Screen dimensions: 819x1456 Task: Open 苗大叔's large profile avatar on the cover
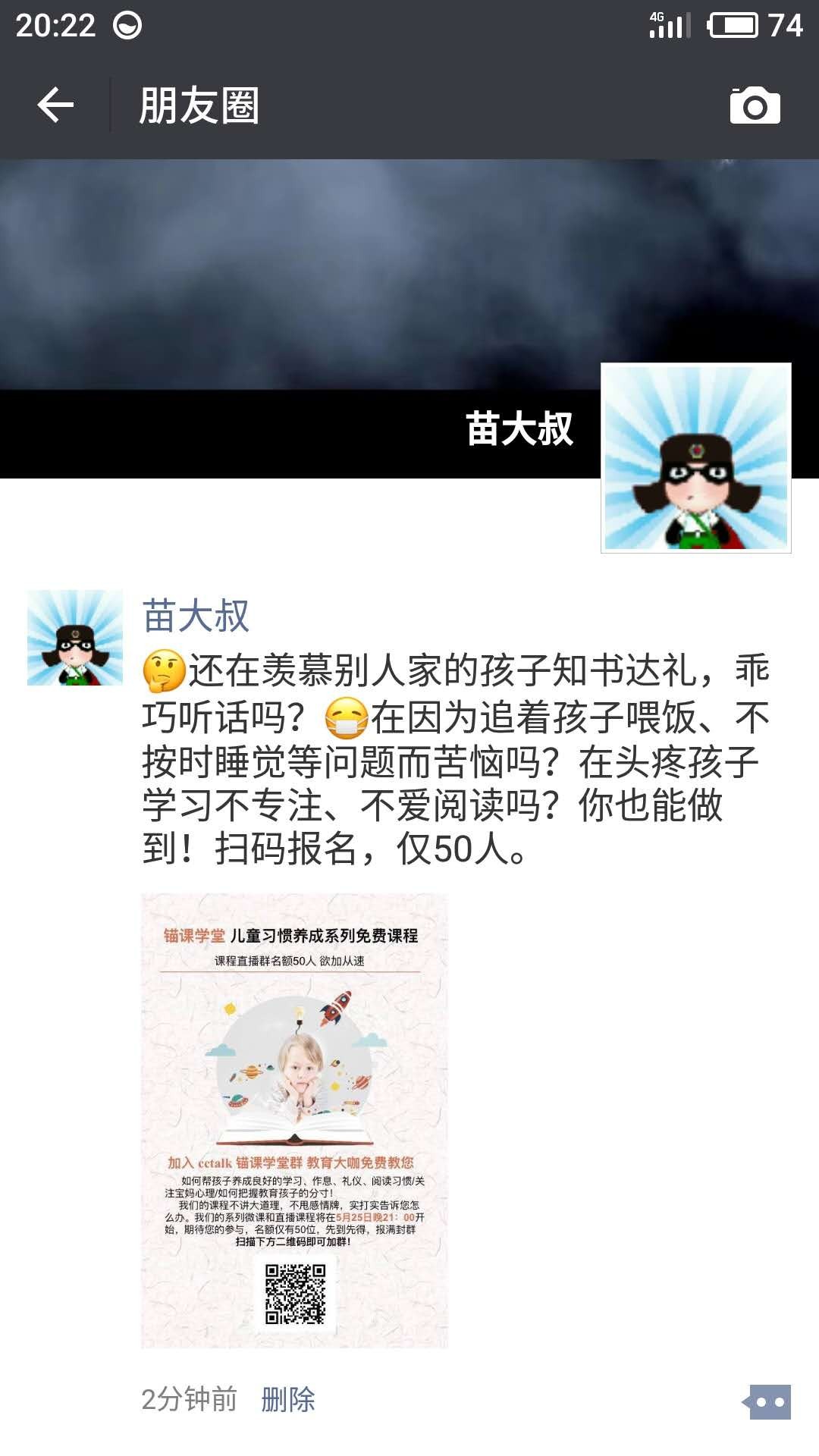695,457
